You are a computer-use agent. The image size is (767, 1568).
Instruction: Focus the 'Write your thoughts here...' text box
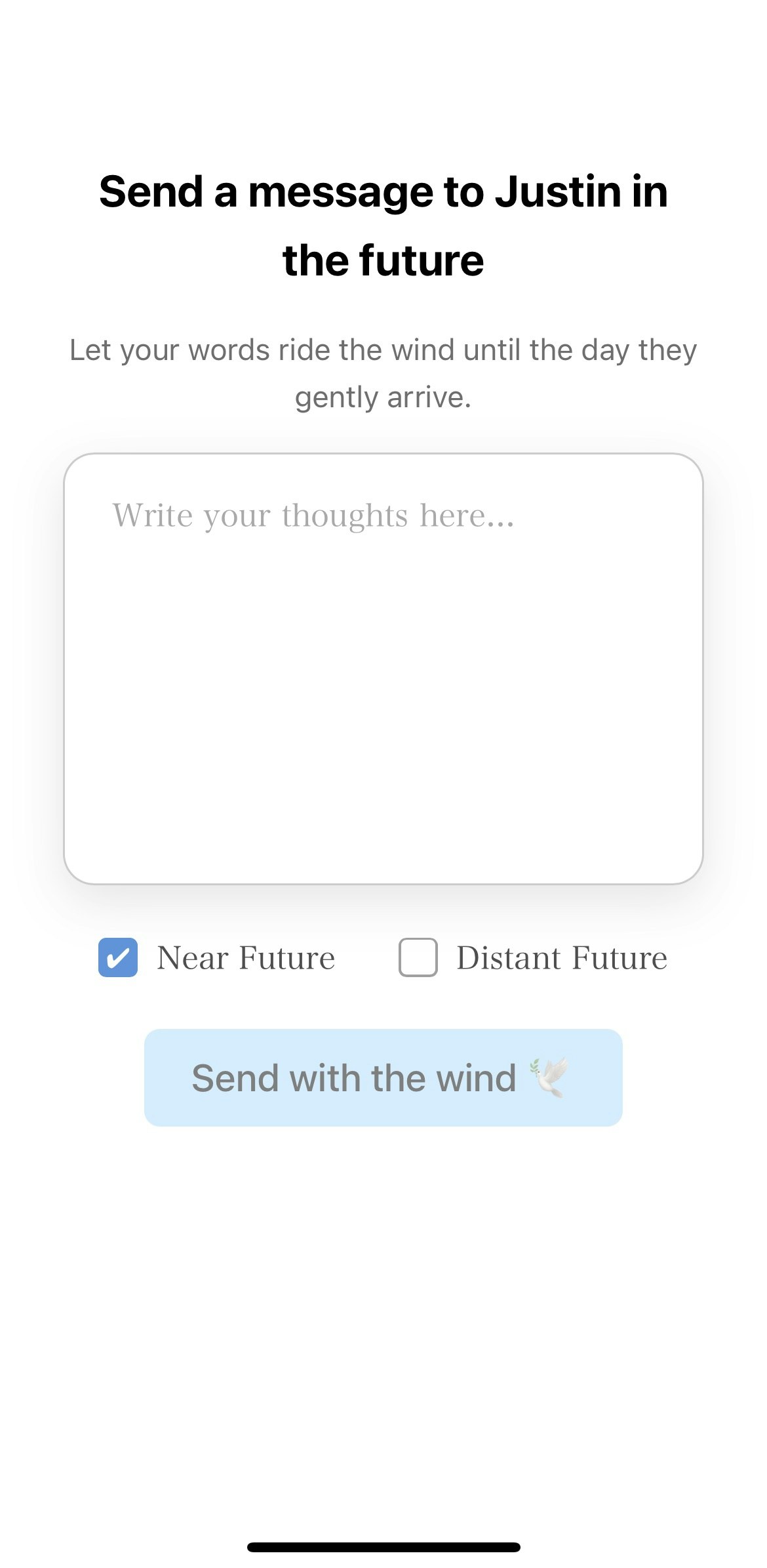383,668
